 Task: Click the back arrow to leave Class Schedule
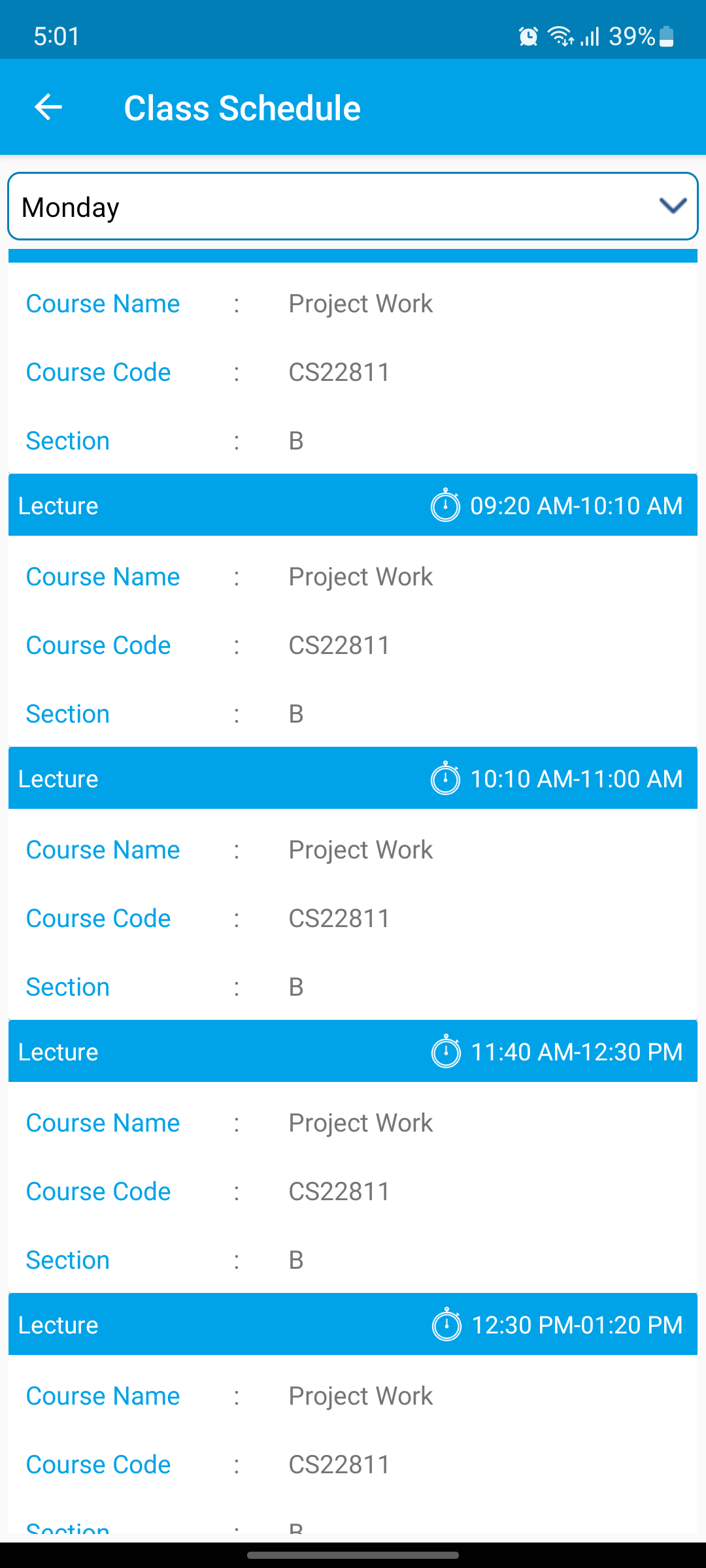coord(47,106)
